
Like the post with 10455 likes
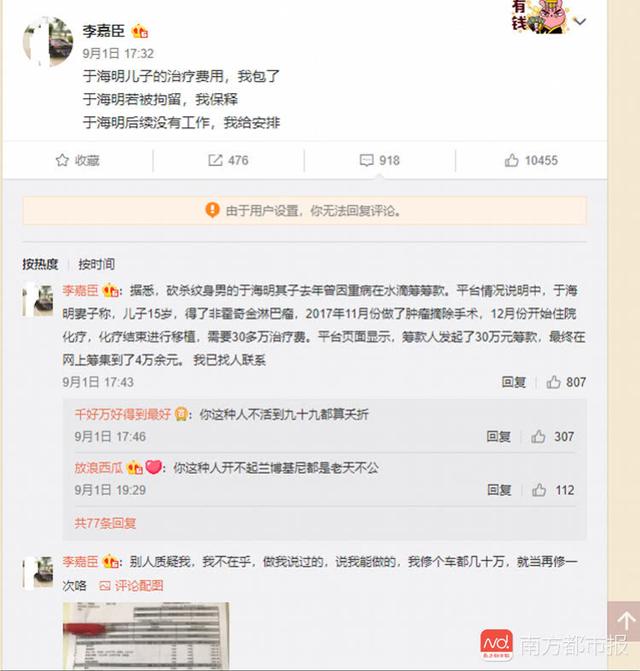531,160
